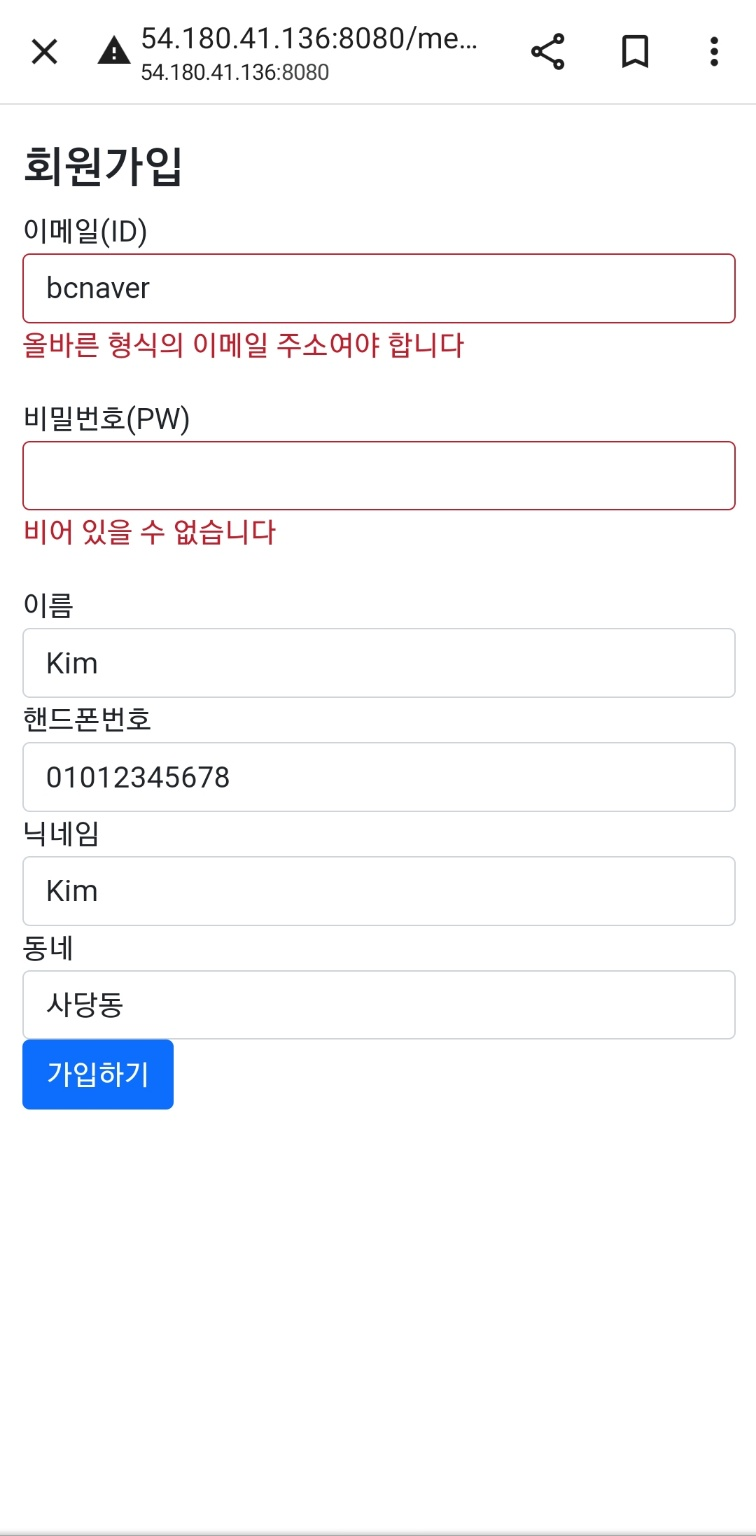
Task: Click the 이름 field showing Kim
Action: tap(378, 662)
